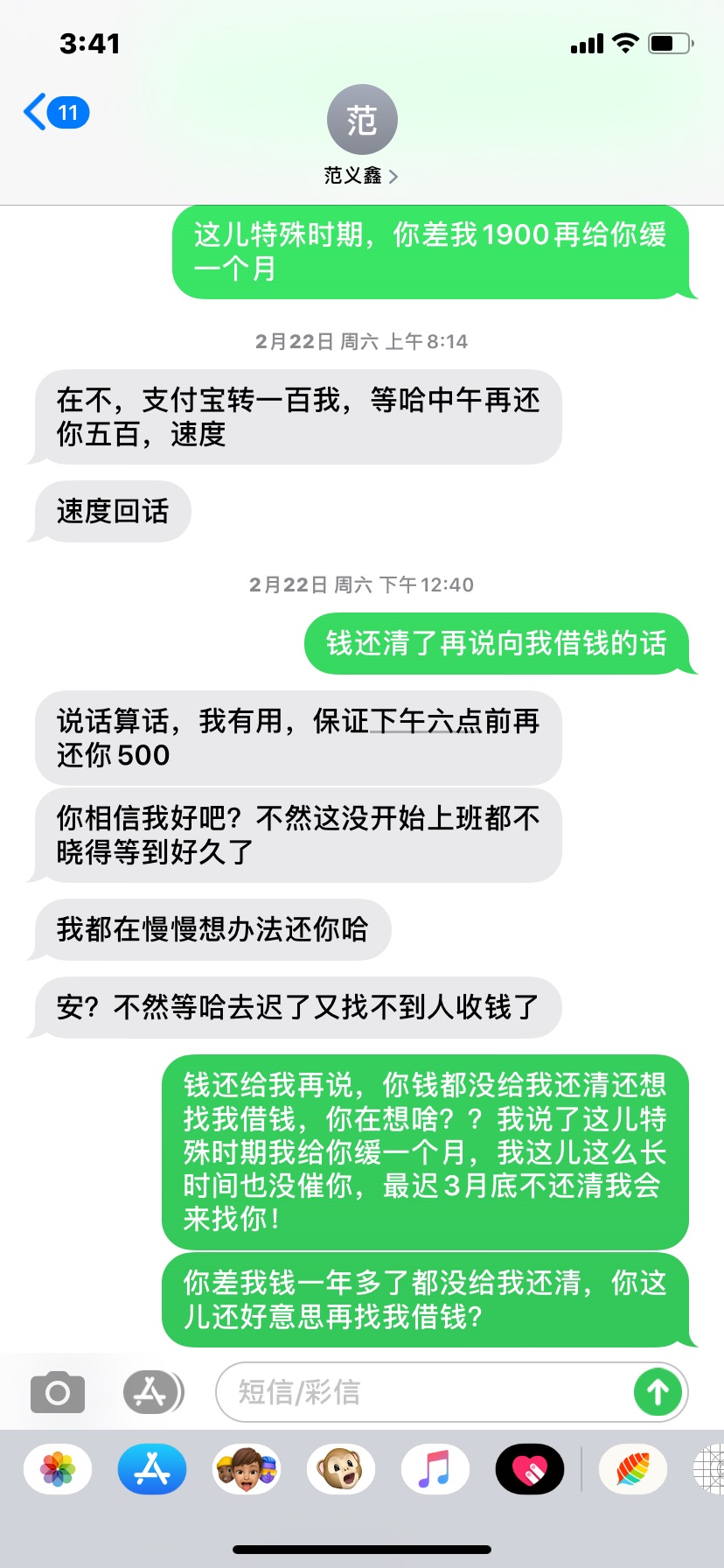Toggle the iMessage app drawer icon
This screenshot has width=724, height=1568.
(152, 1391)
